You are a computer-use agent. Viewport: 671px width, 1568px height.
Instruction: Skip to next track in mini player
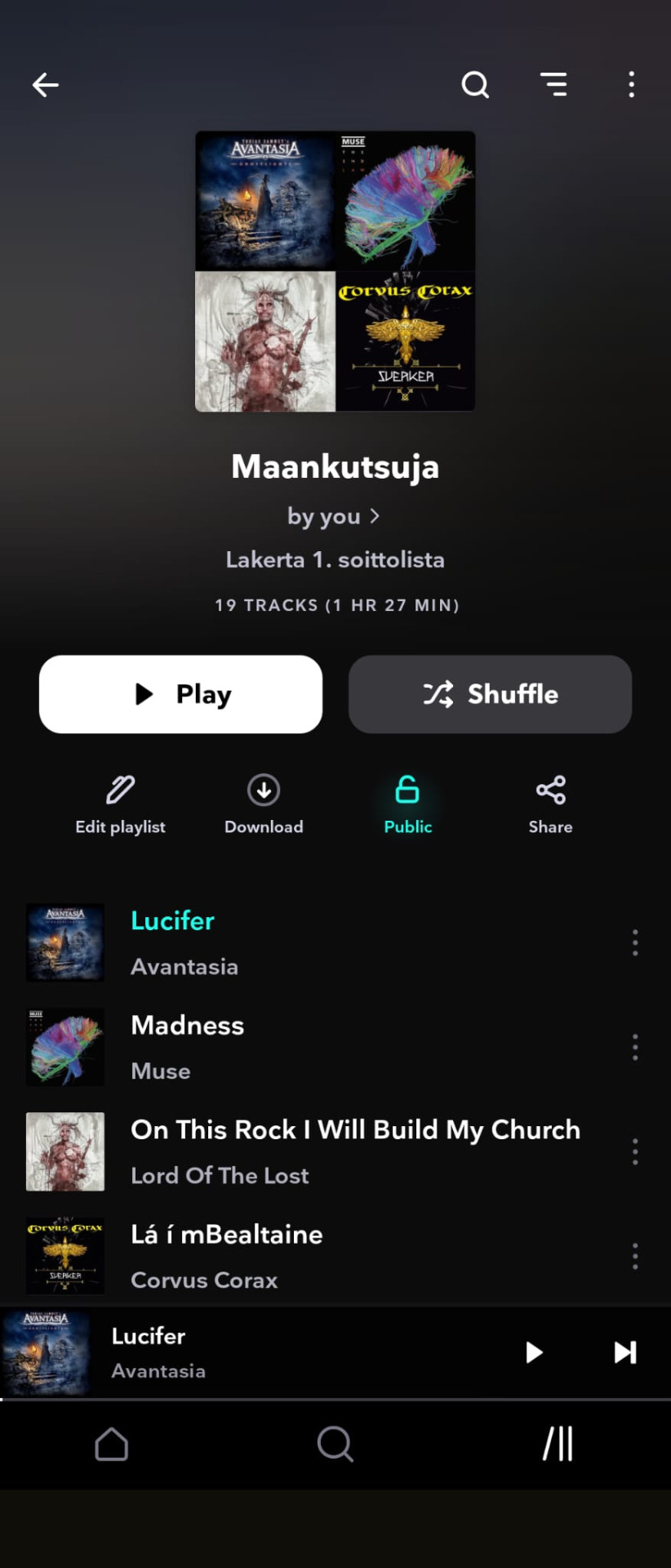tap(625, 1352)
